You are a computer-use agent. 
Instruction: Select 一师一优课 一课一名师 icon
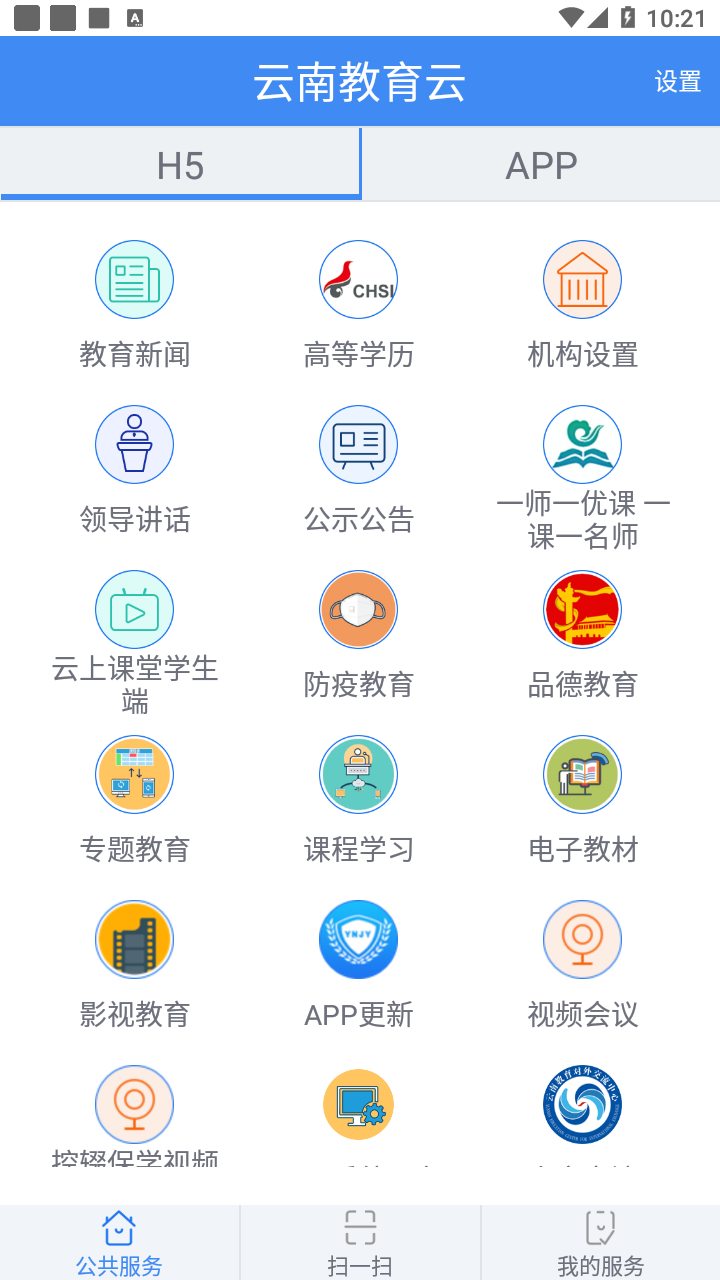[x=582, y=444]
